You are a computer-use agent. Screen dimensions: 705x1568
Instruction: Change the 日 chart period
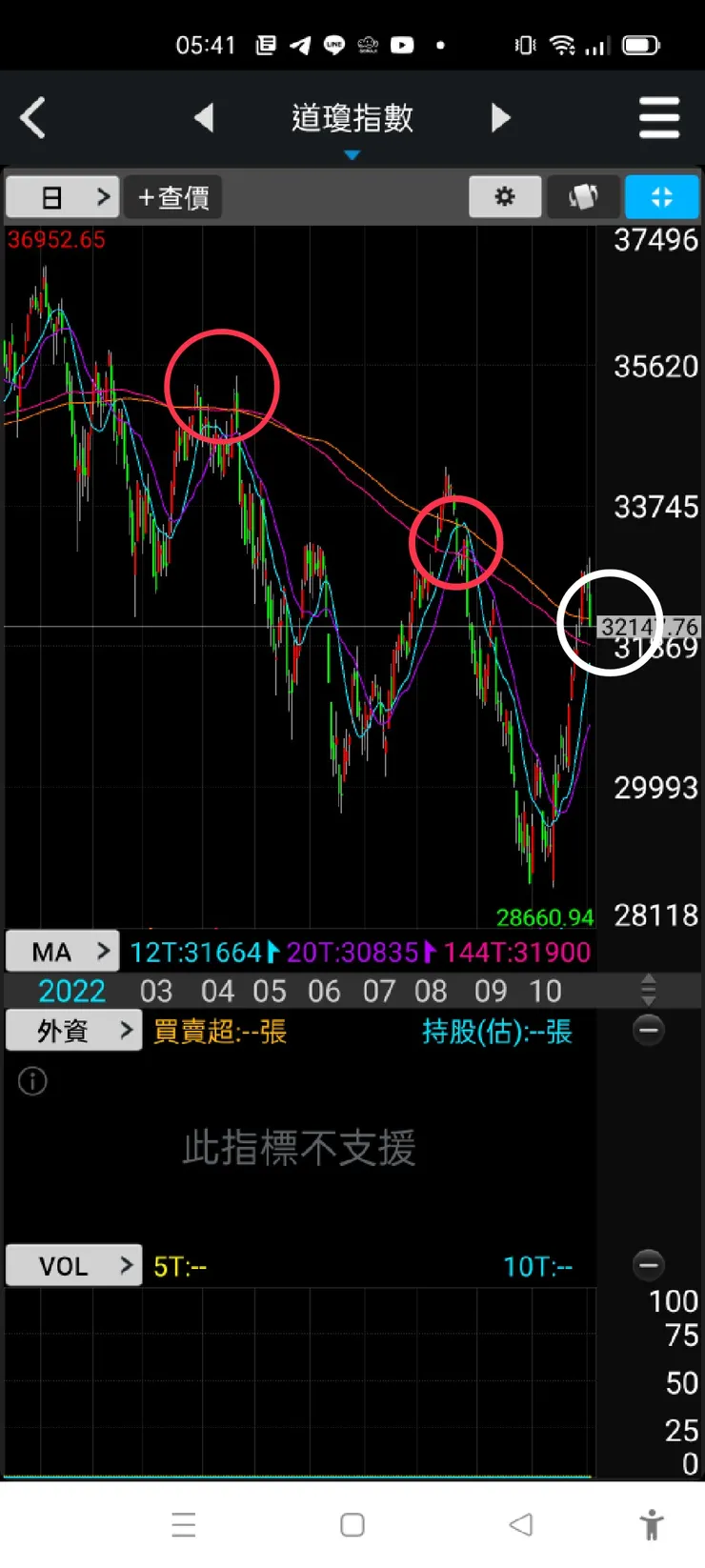tap(63, 197)
